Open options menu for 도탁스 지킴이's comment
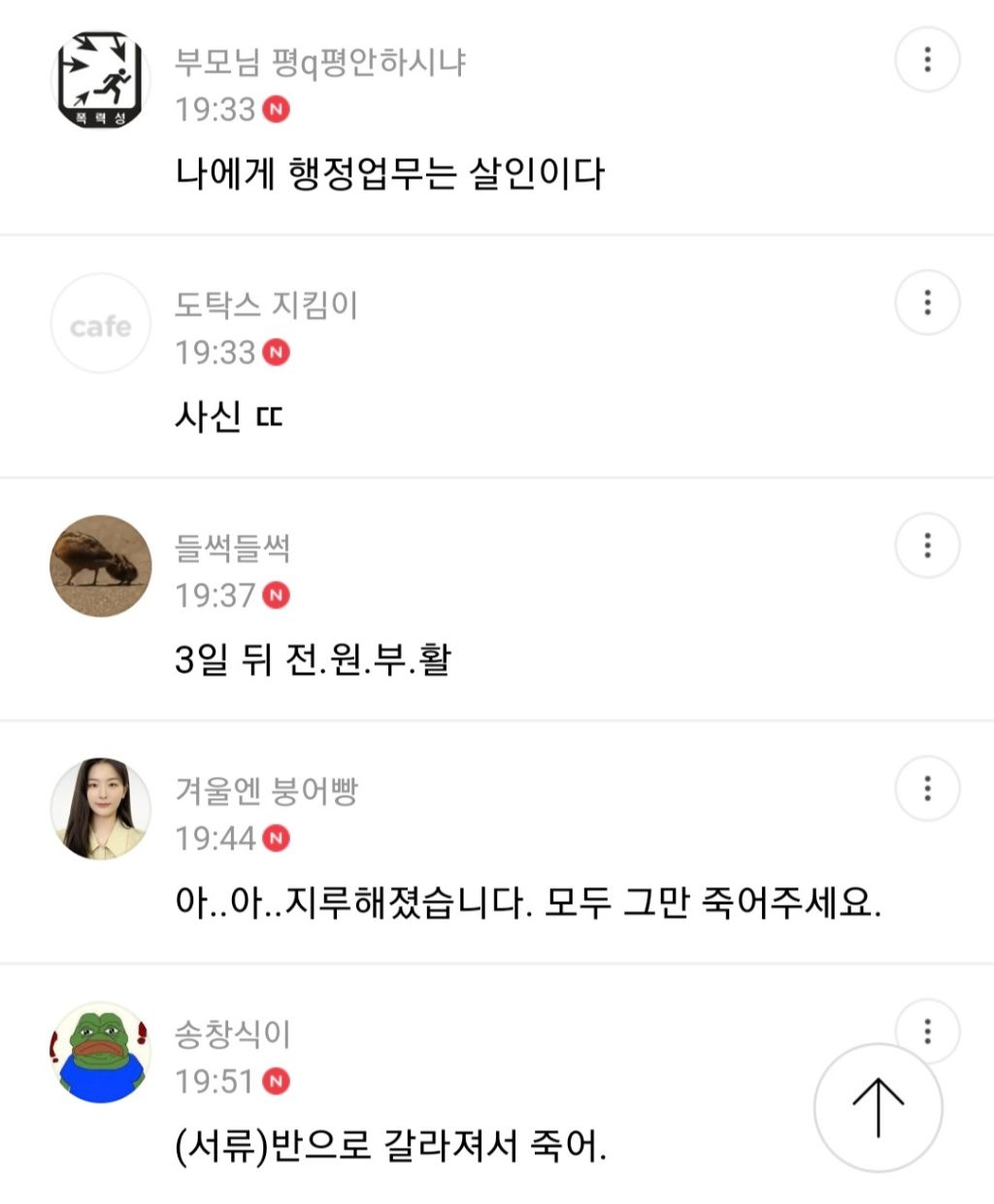Screen dimensions: 994x1204 927,303
